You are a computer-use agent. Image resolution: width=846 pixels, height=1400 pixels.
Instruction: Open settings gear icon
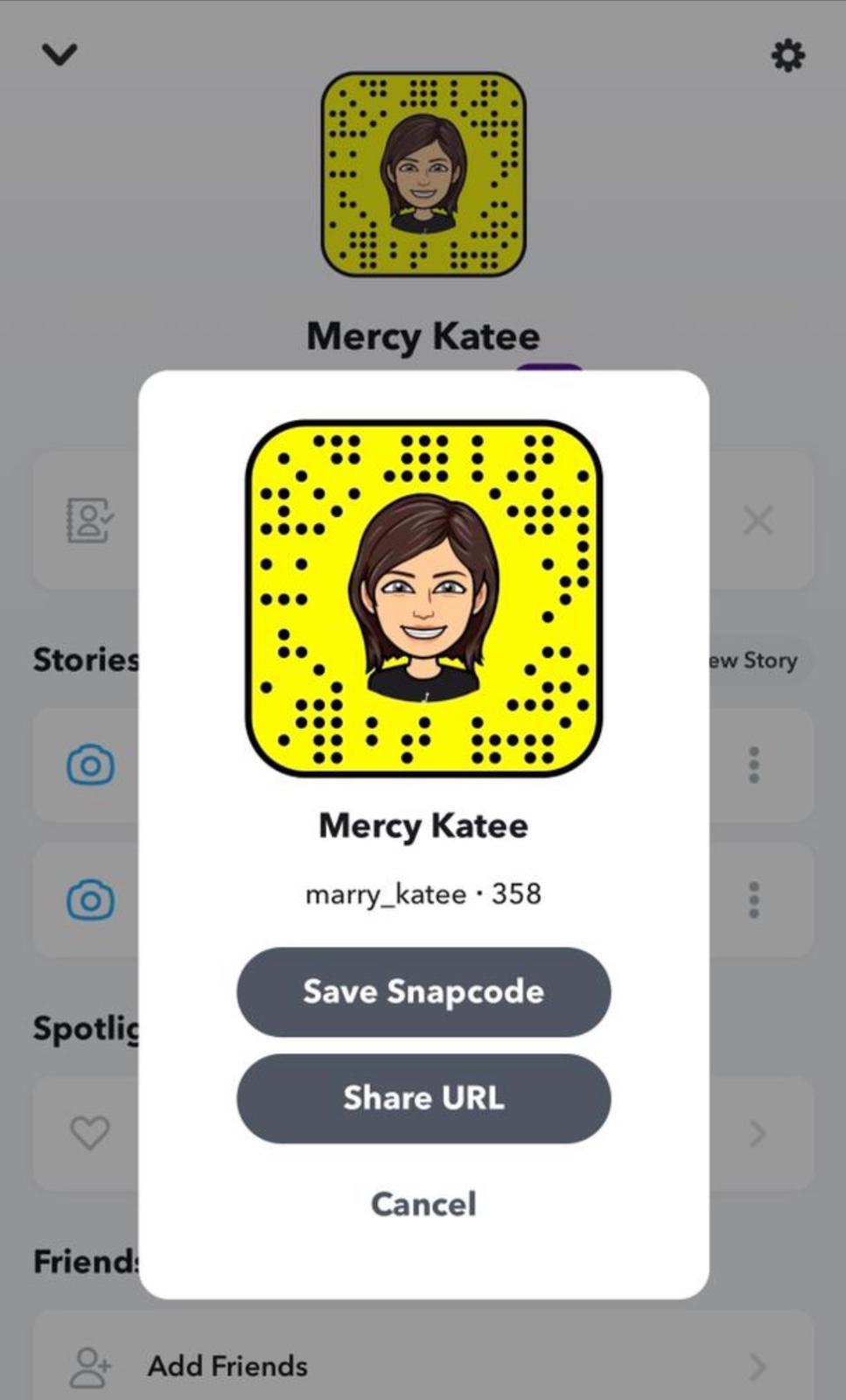(787, 56)
